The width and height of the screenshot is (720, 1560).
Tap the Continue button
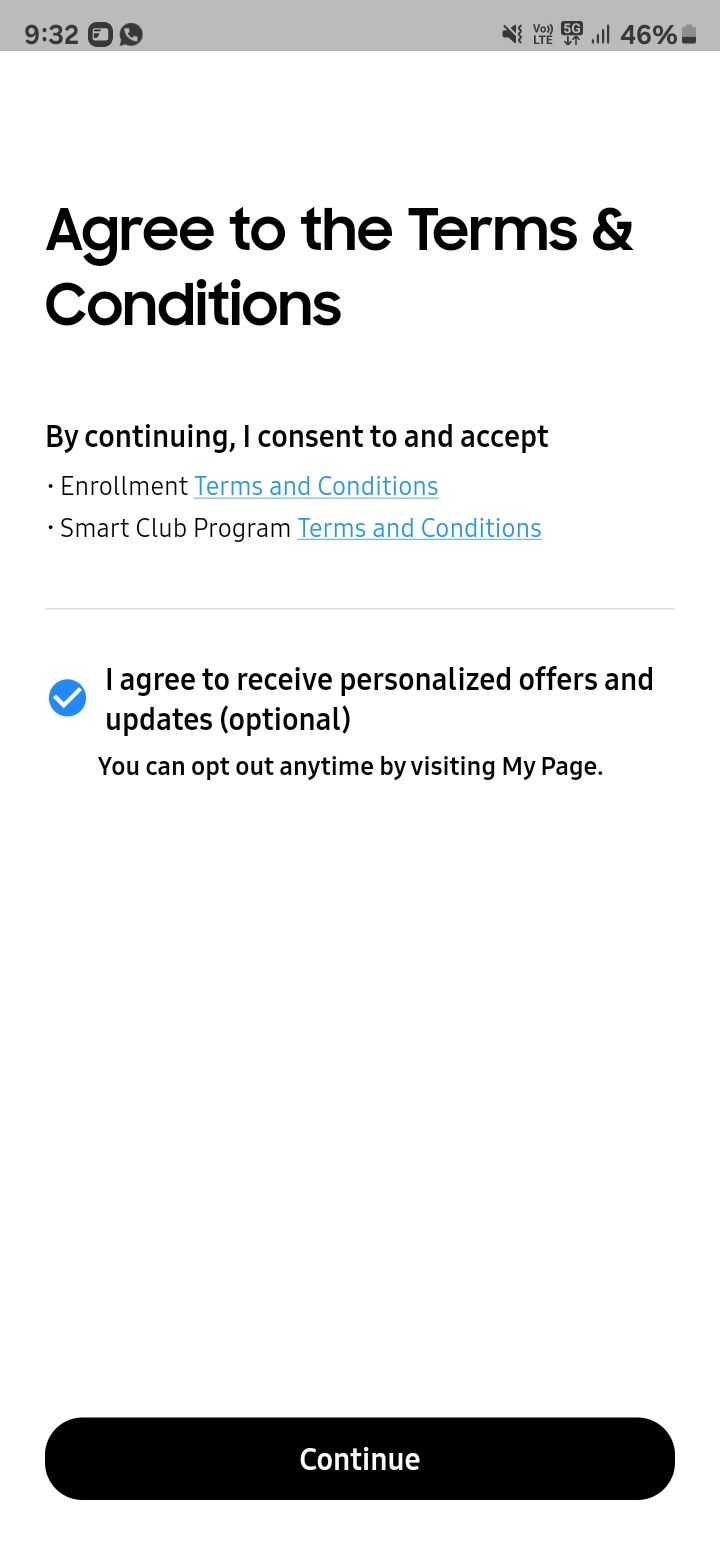[360, 1459]
